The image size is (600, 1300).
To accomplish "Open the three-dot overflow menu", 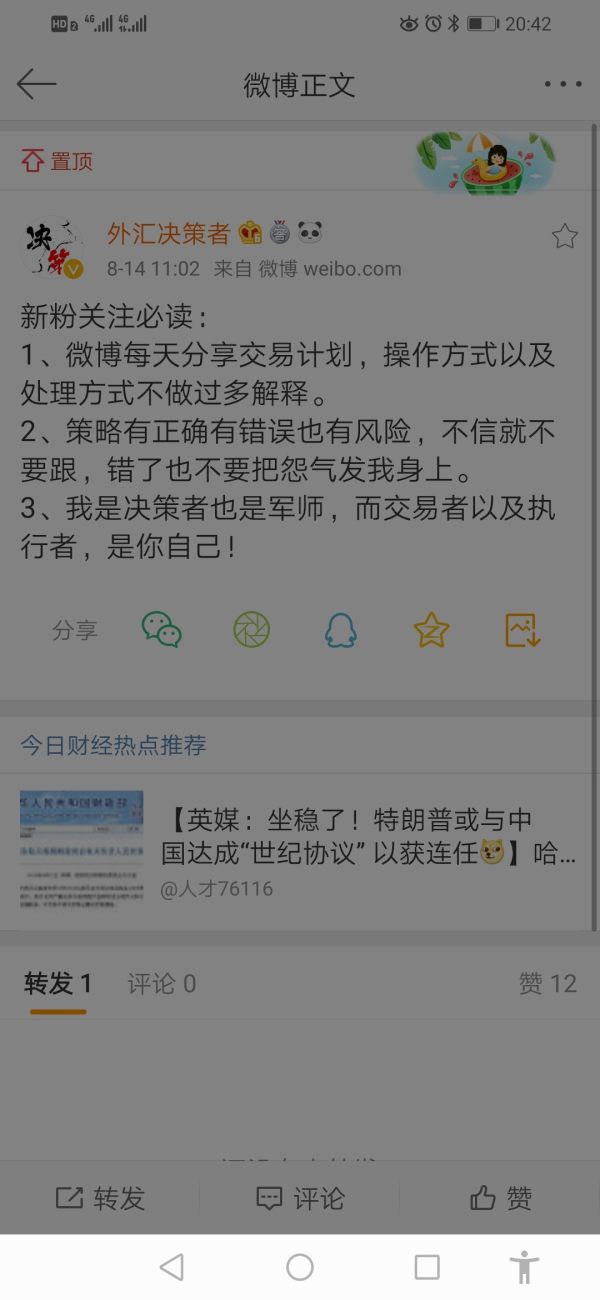I will (x=562, y=85).
